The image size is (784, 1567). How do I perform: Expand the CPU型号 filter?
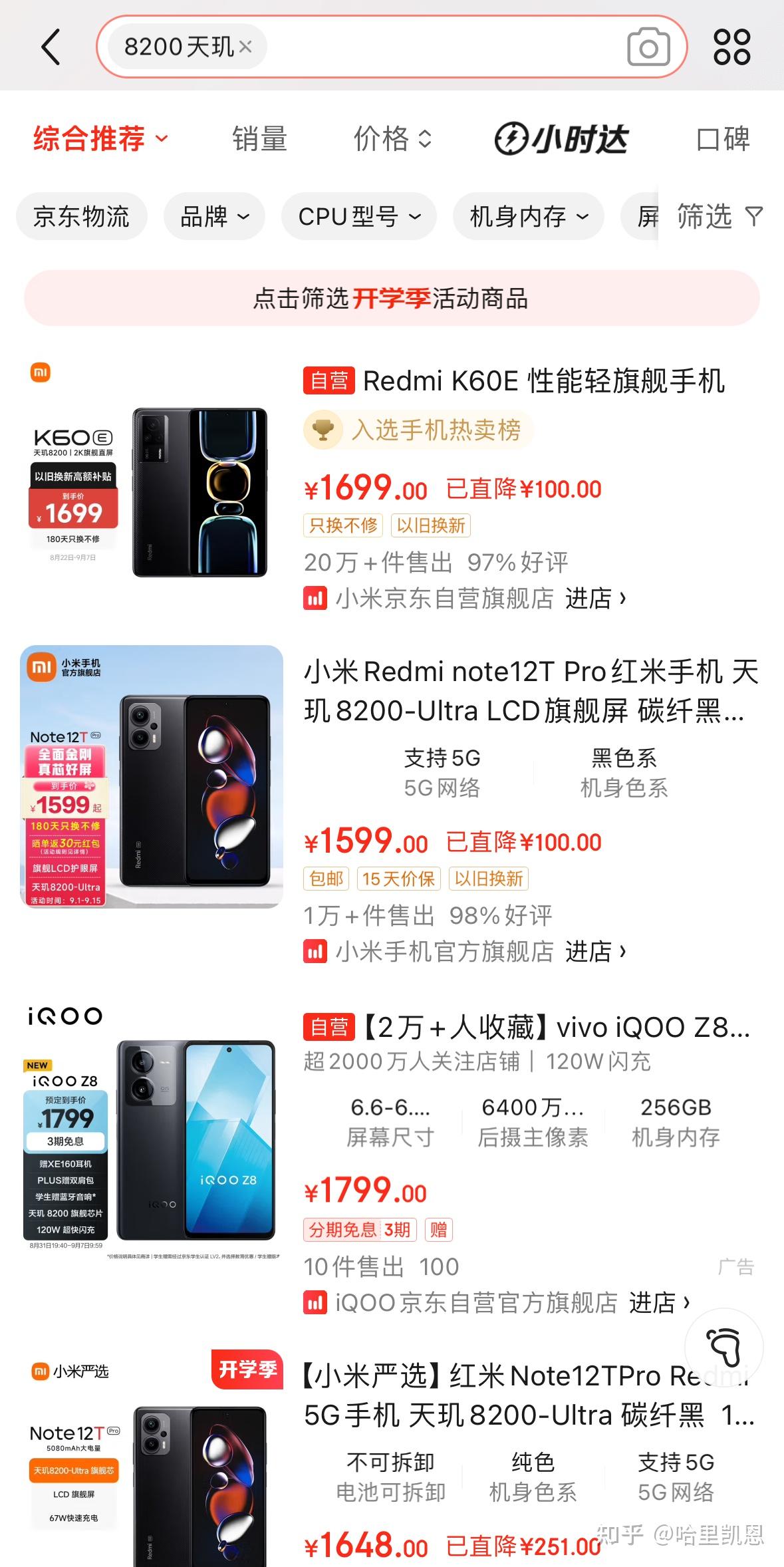359,216
